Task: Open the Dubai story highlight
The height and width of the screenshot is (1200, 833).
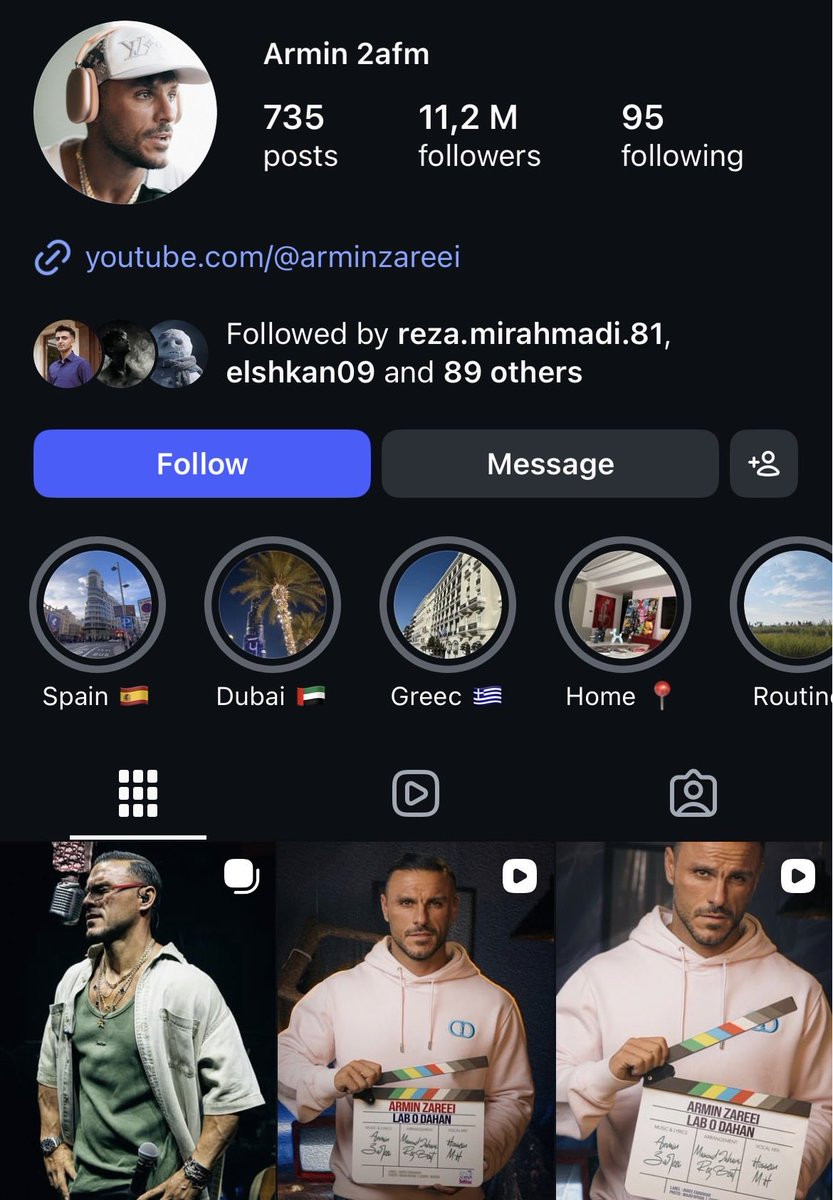Action: pos(272,605)
